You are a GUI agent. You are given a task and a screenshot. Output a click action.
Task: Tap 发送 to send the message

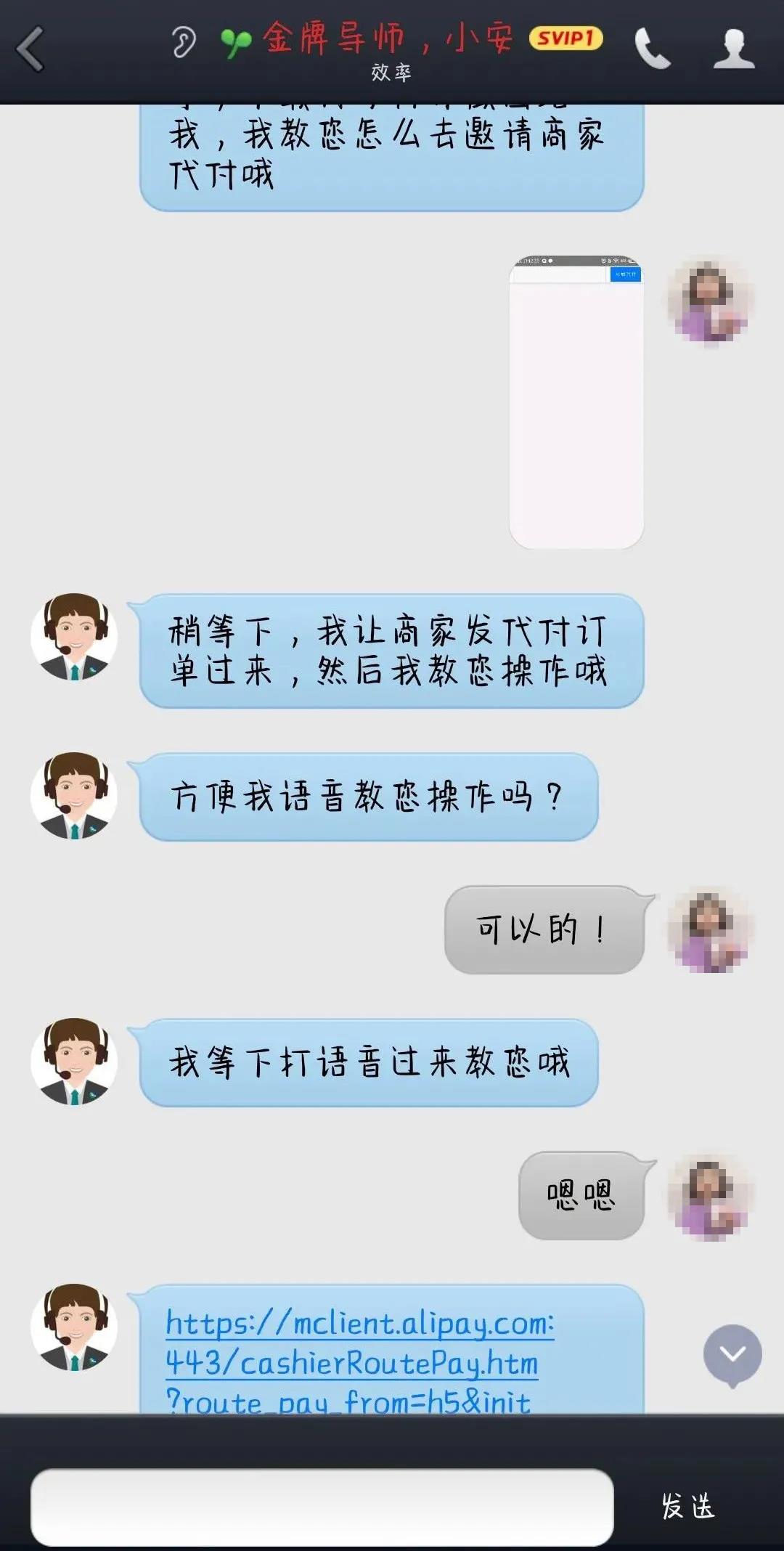point(687,1507)
